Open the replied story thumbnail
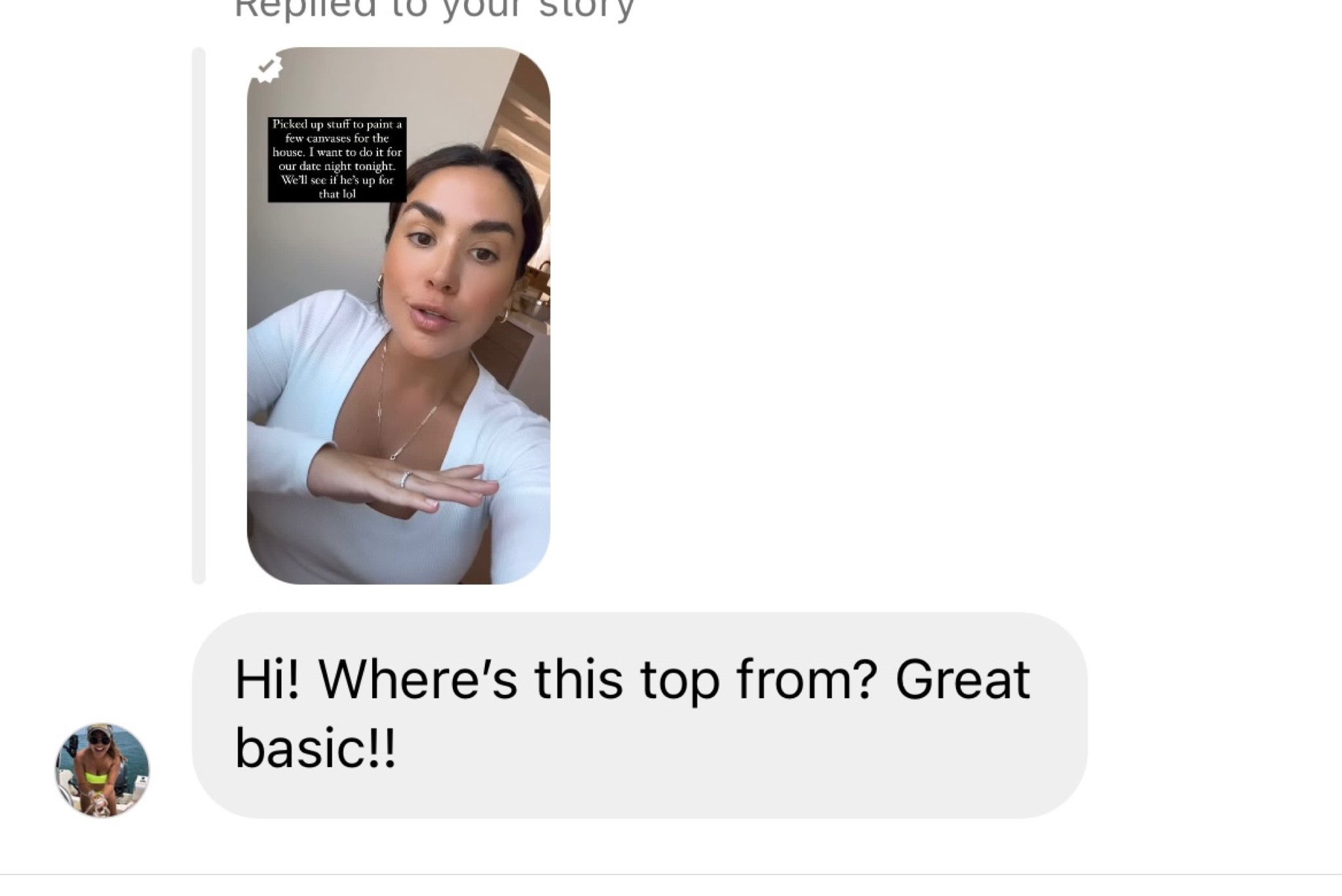 coord(398,315)
